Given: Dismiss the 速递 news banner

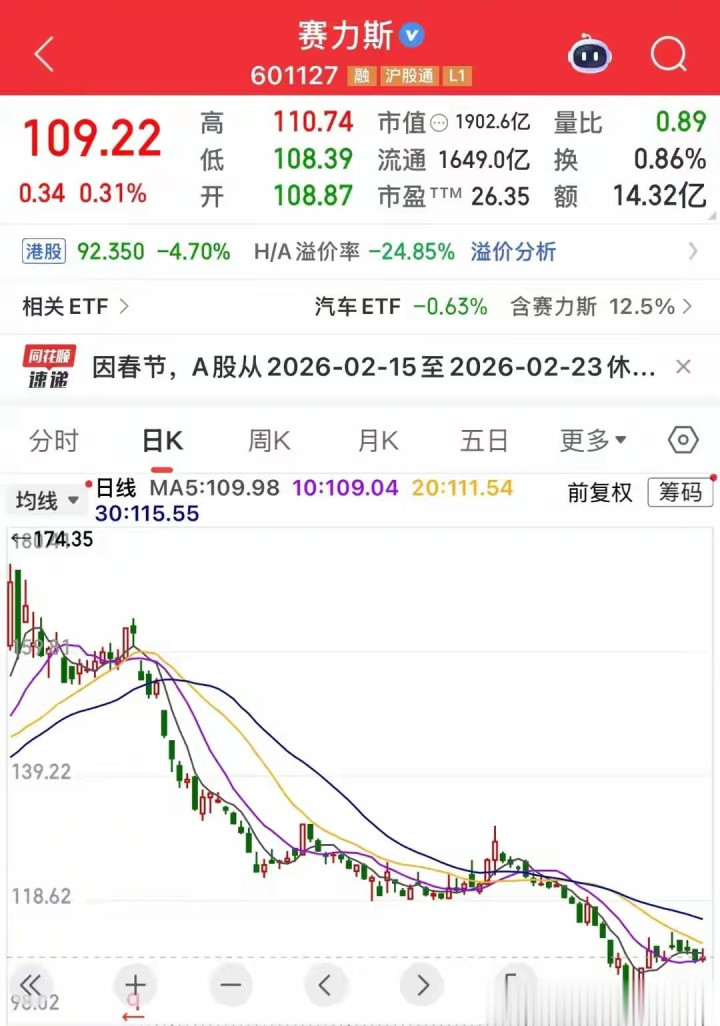Looking at the screenshot, I should coord(683,368).
